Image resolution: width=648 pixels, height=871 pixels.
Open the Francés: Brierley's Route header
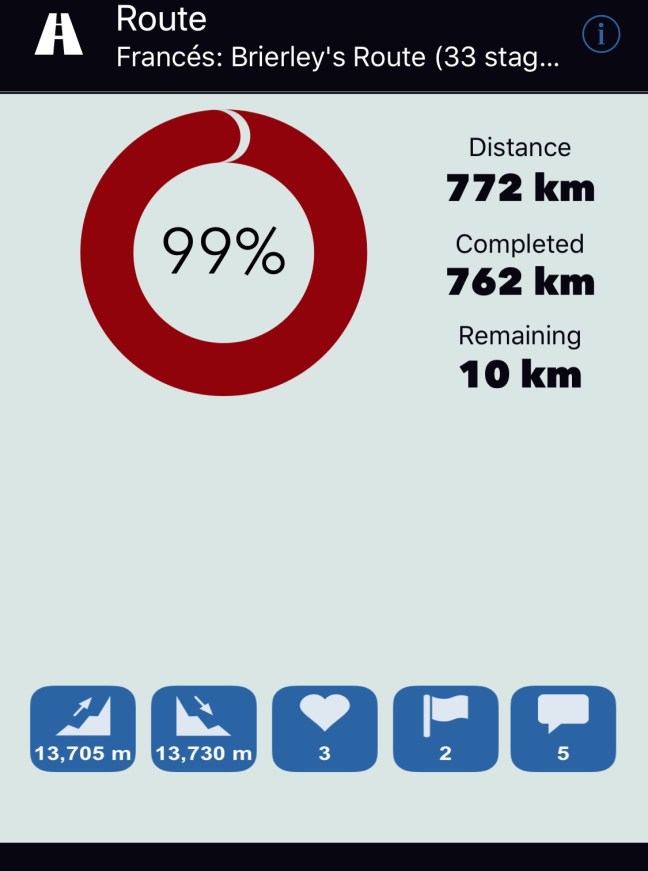click(x=336, y=57)
